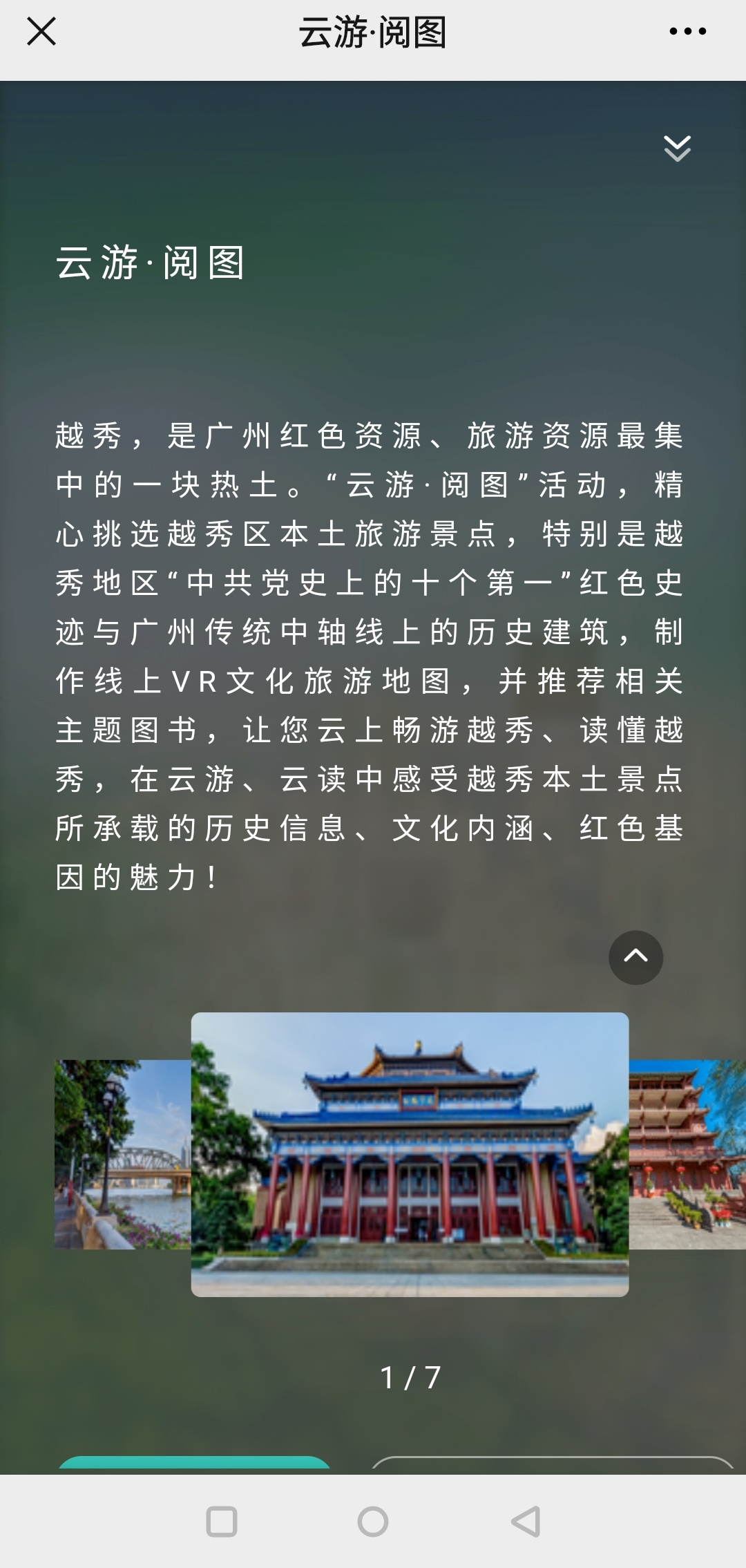The height and width of the screenshot is (1568, 746).
Task: Tap the blue palace building carousel photo
Action: pos(410,1151)
